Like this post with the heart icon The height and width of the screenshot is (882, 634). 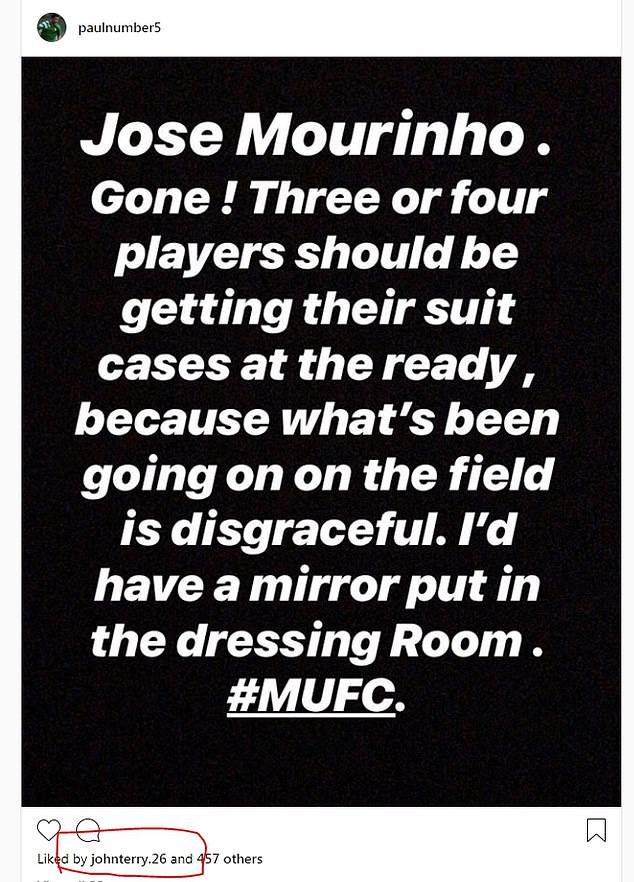[x=48, y=830]
